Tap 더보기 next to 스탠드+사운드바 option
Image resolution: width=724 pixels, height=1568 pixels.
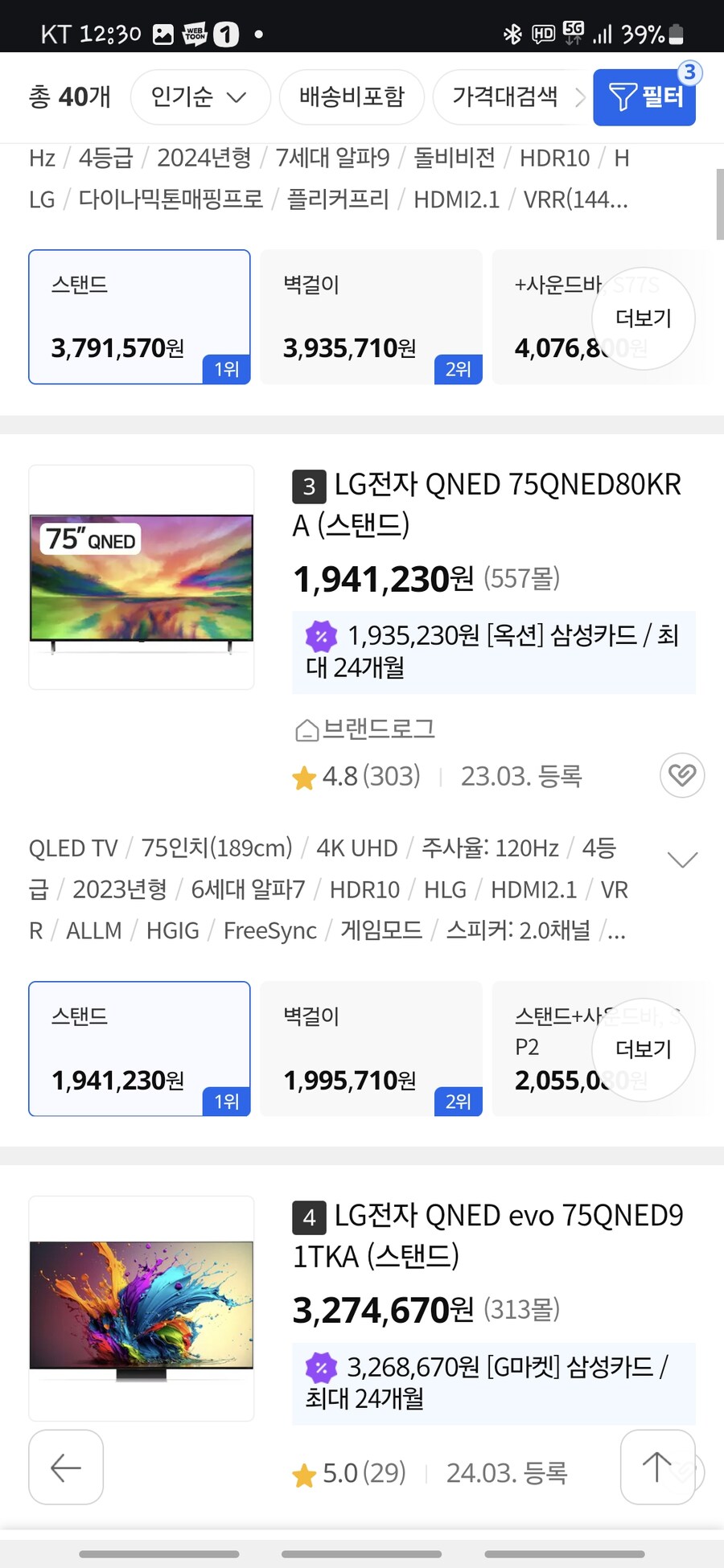(x=643, y=1049)
